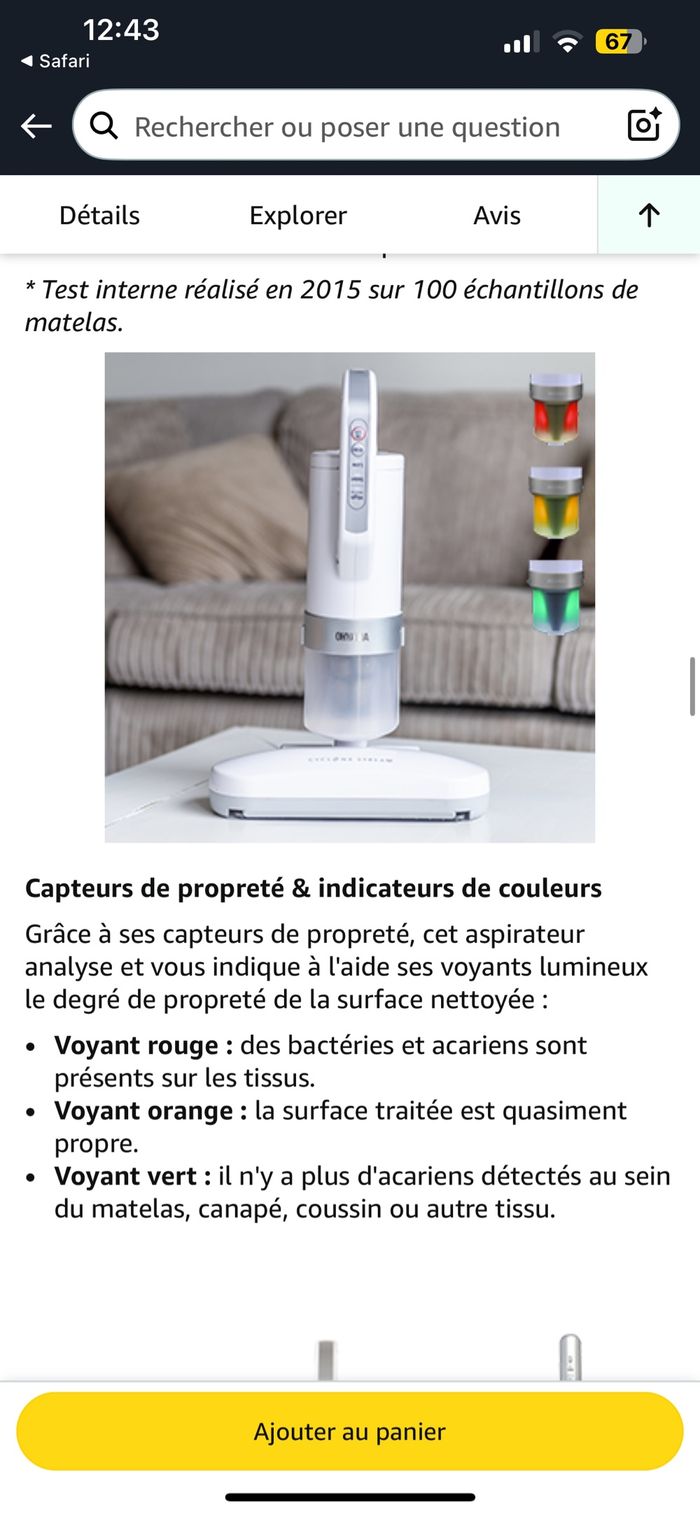The width and height of the screenshot is (700, 1515).
Task: Add item with "Ajouter au panier"
Action: 349,1431
